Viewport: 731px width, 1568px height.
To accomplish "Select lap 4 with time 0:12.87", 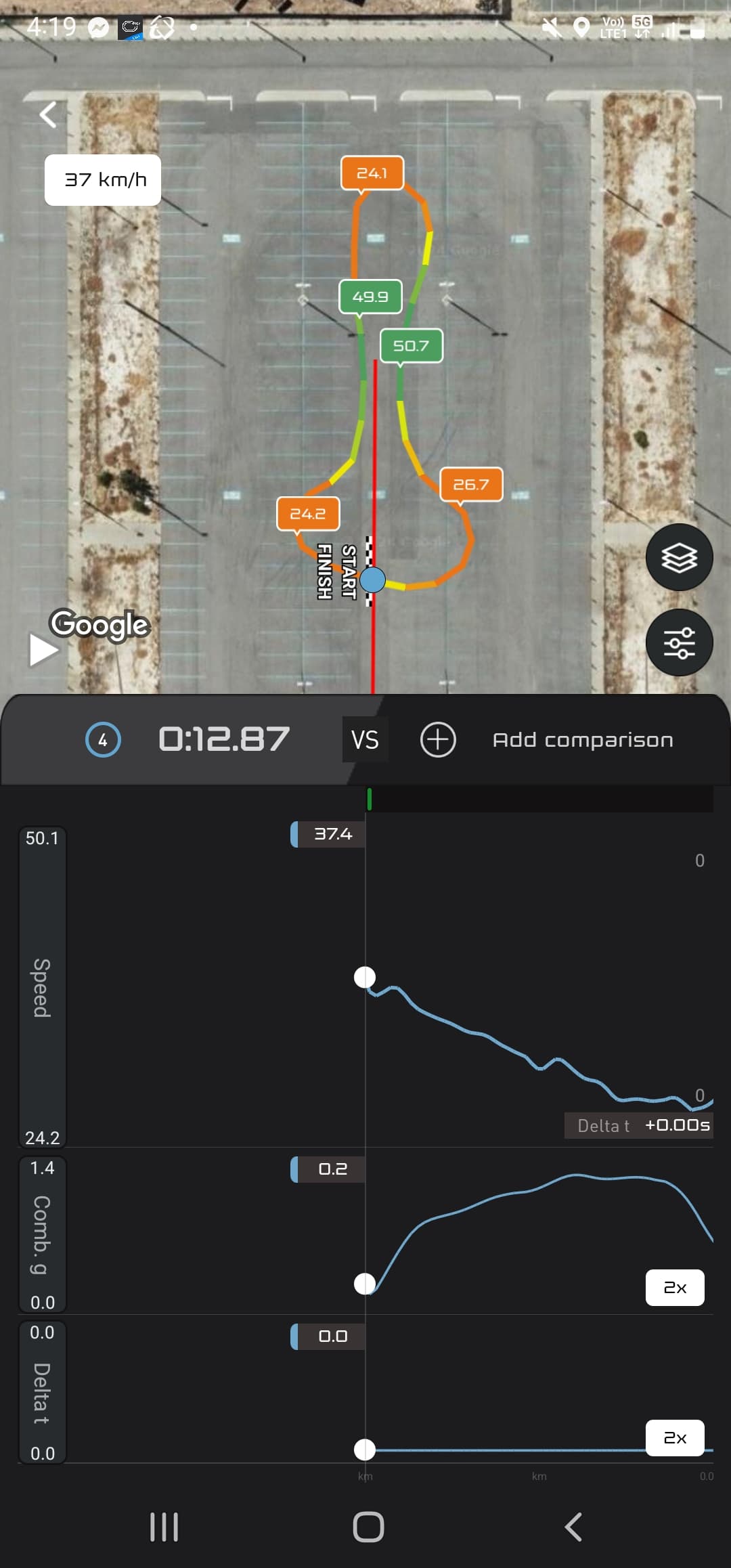I will click(x=188, y=739).
